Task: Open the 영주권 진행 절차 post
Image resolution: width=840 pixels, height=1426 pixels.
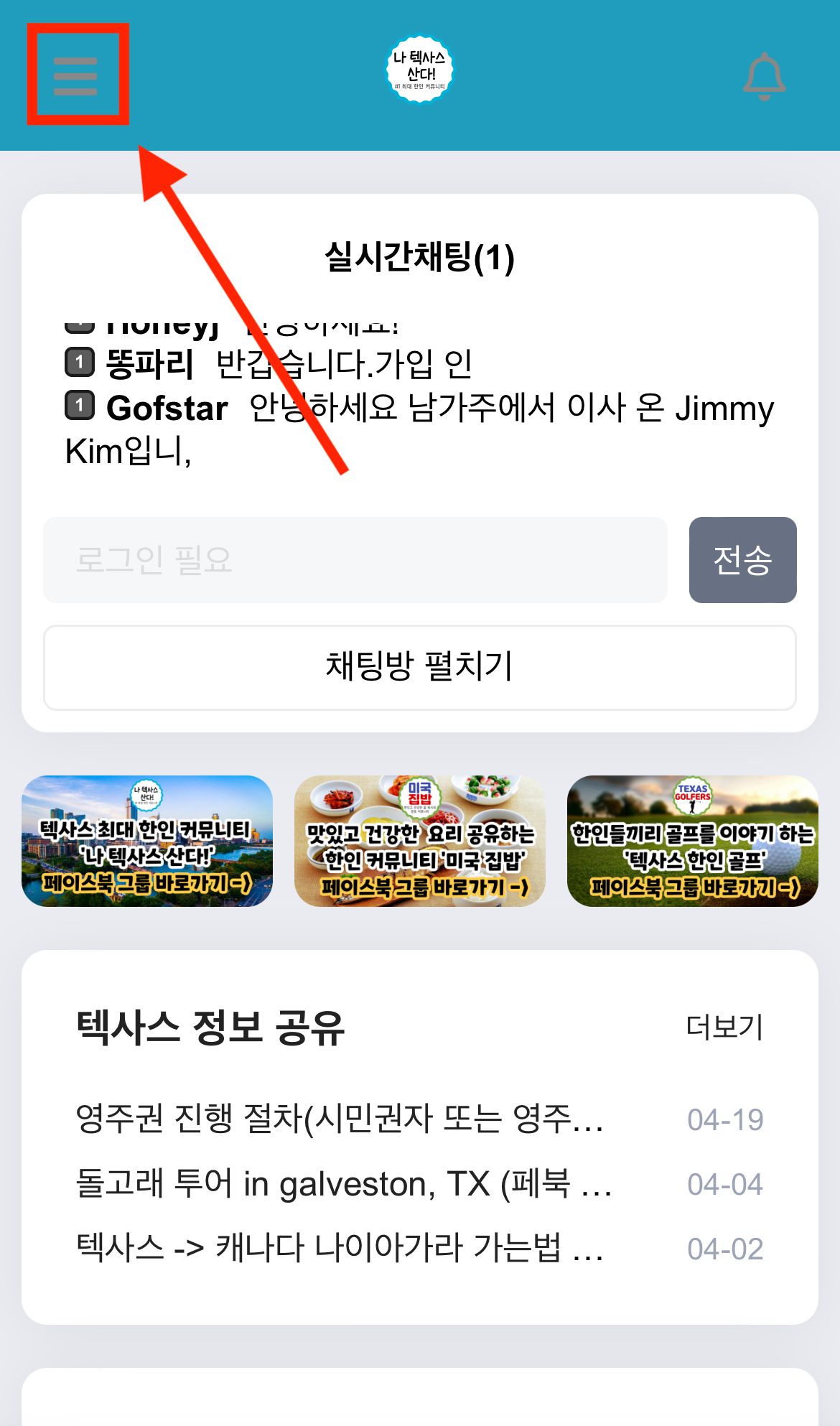Action: [x=340, y=1119]
